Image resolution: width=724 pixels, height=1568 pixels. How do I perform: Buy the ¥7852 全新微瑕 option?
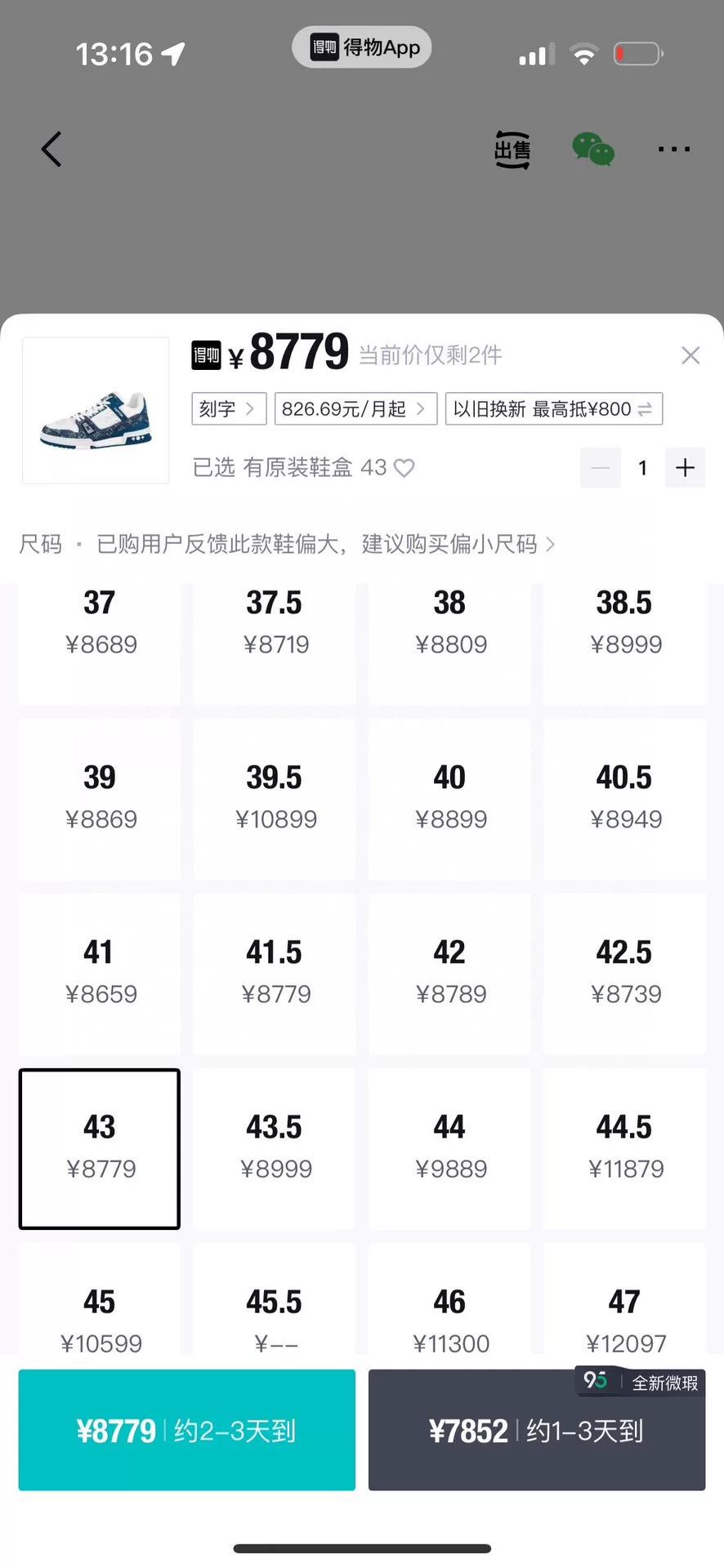coord(537,1430)
